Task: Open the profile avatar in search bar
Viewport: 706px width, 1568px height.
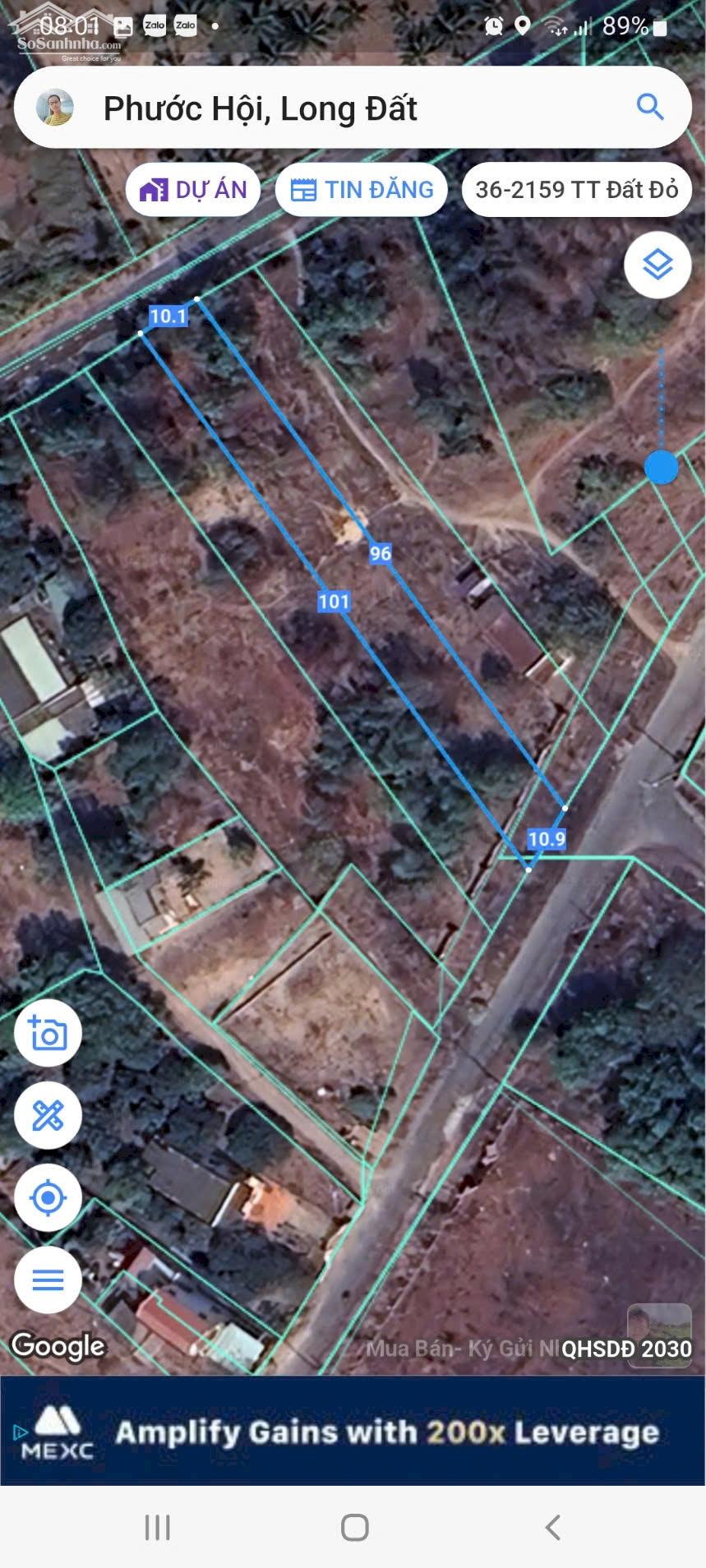Action: tap(55, 108)
